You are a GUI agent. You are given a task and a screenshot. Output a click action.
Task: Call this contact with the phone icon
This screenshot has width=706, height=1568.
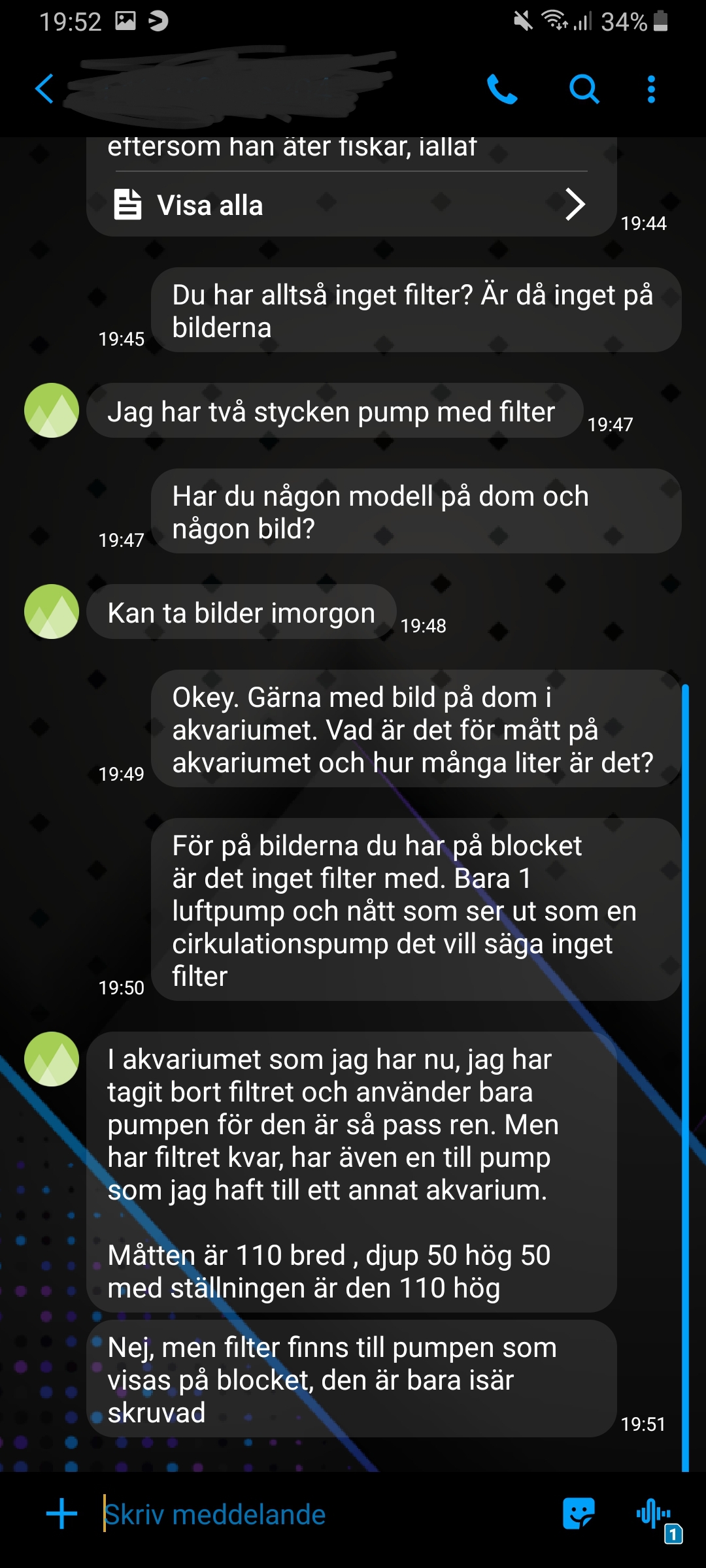pyautogui.click(x=502, y=89)
